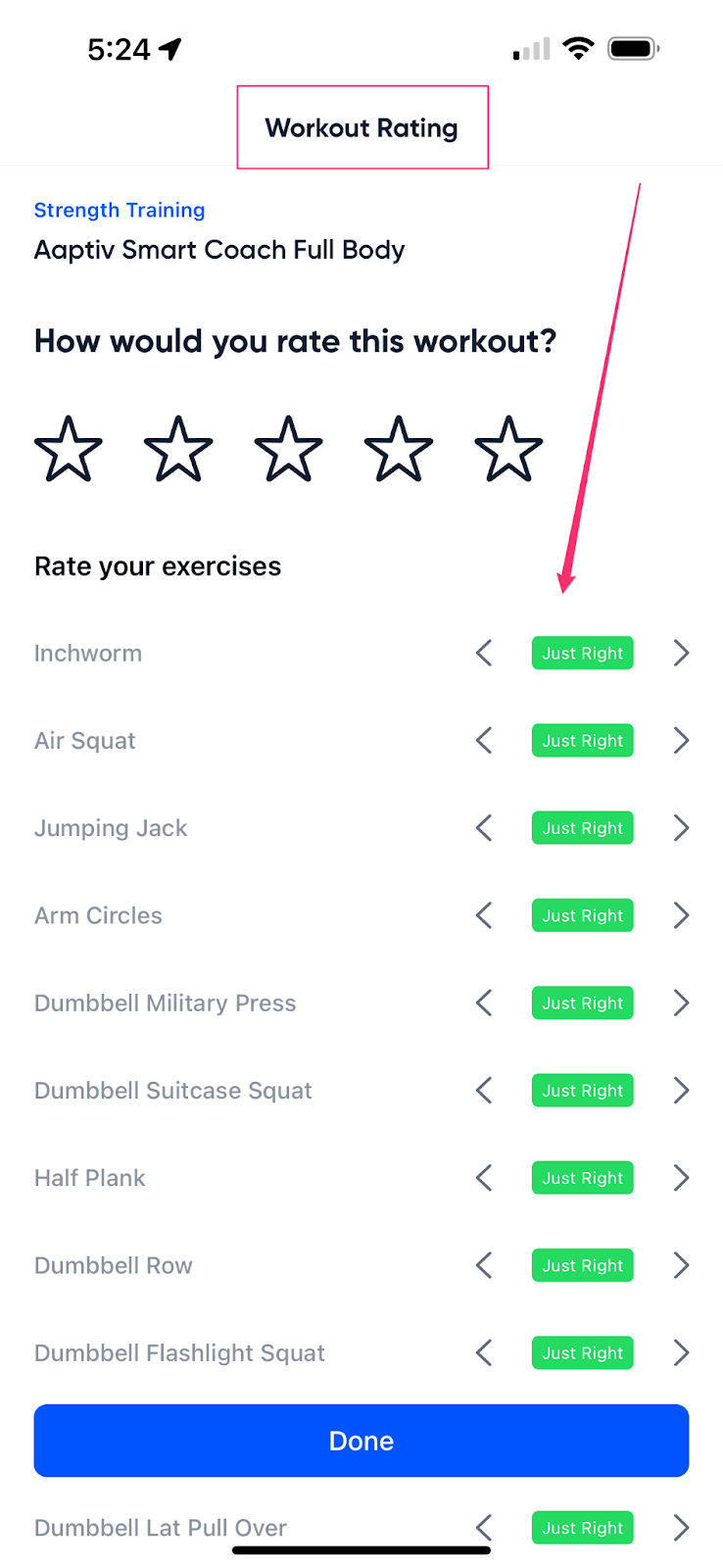This screenshot has width=723, height=1568.
Task: Tap the left chevron for Half Plank
Action: (x=484, y=1178)
